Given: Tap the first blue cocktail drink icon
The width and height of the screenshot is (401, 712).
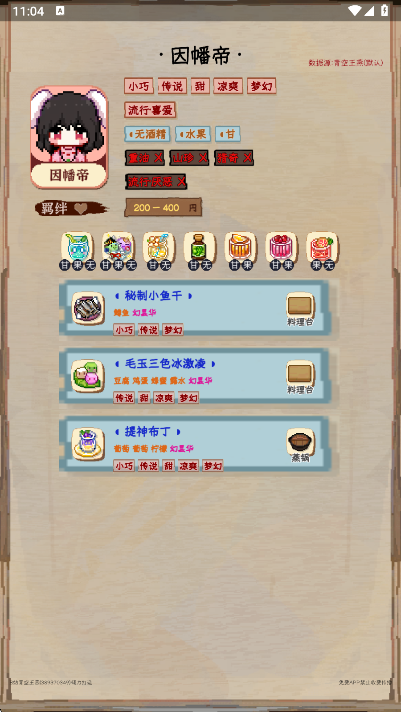Looking at the screenshot, I should [x=77, y=247].
